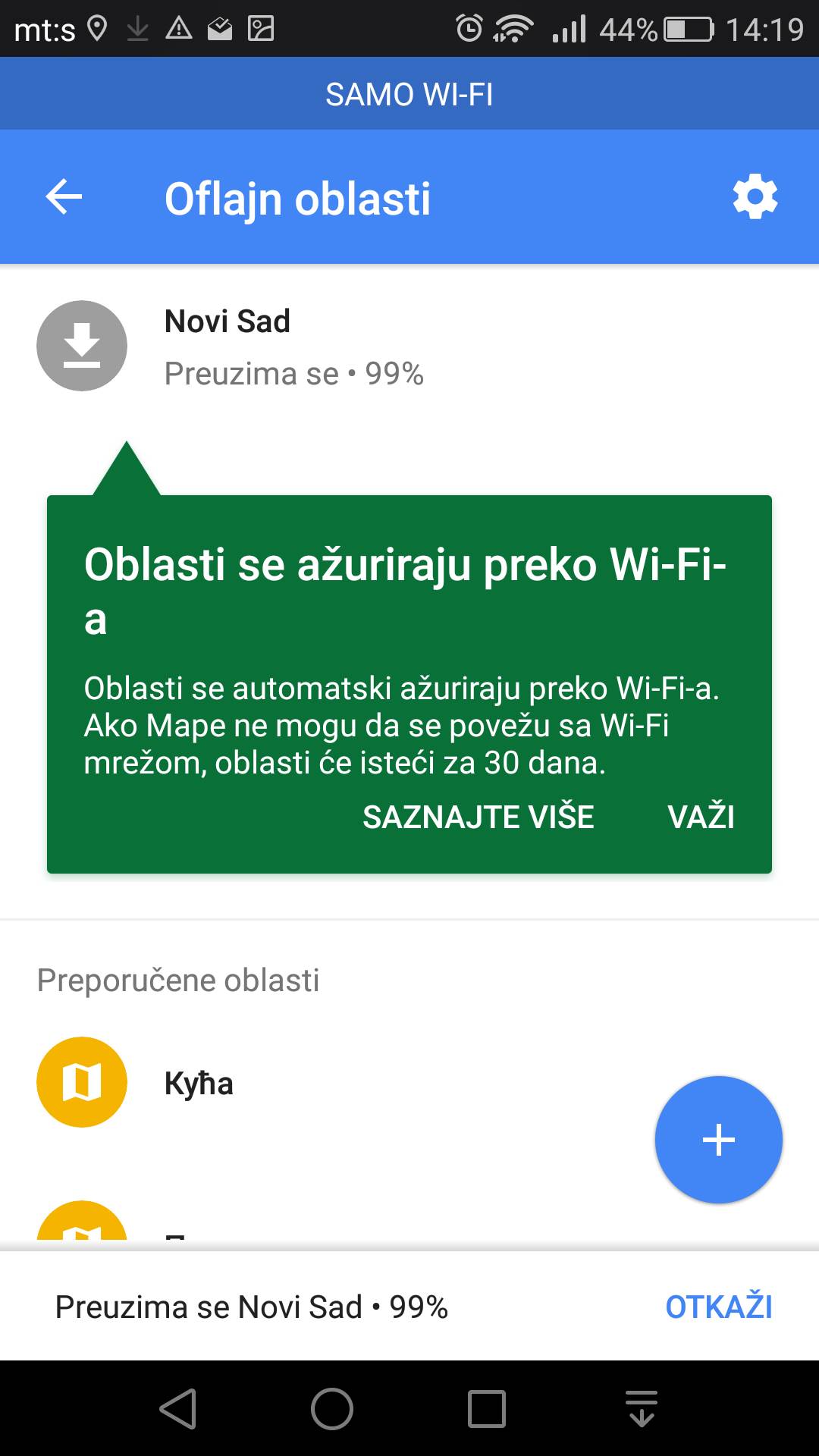Tap SAZNAJTE VIŠE in the green tip
Viewport: 819px width, 1456px height.
(x=478, y=817)
